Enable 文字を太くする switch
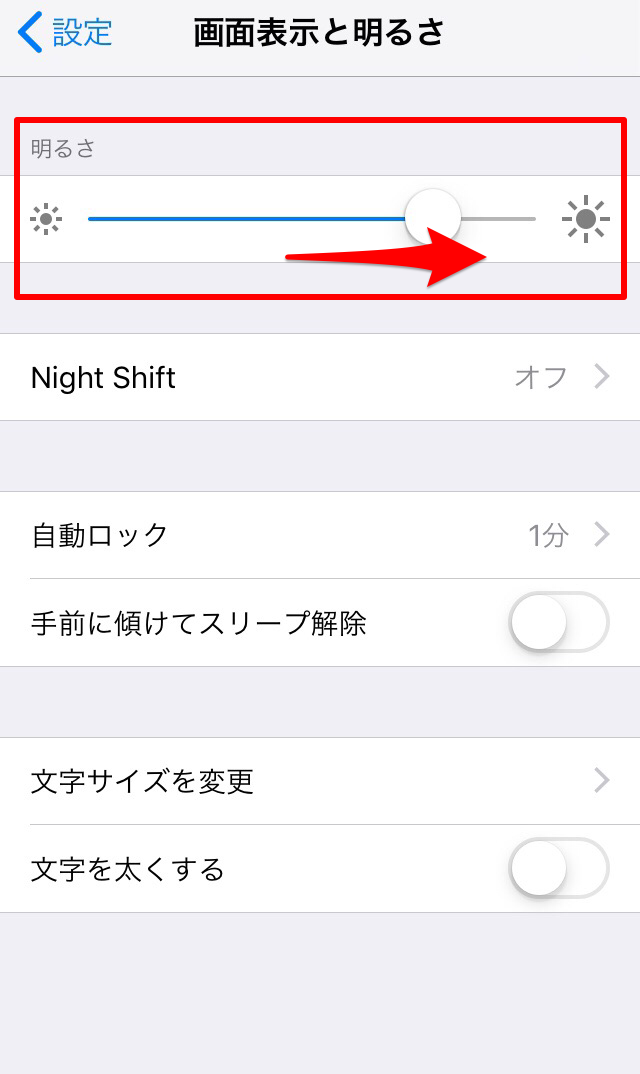Viewport: 640px width, 1074px height. click(558, 869)
